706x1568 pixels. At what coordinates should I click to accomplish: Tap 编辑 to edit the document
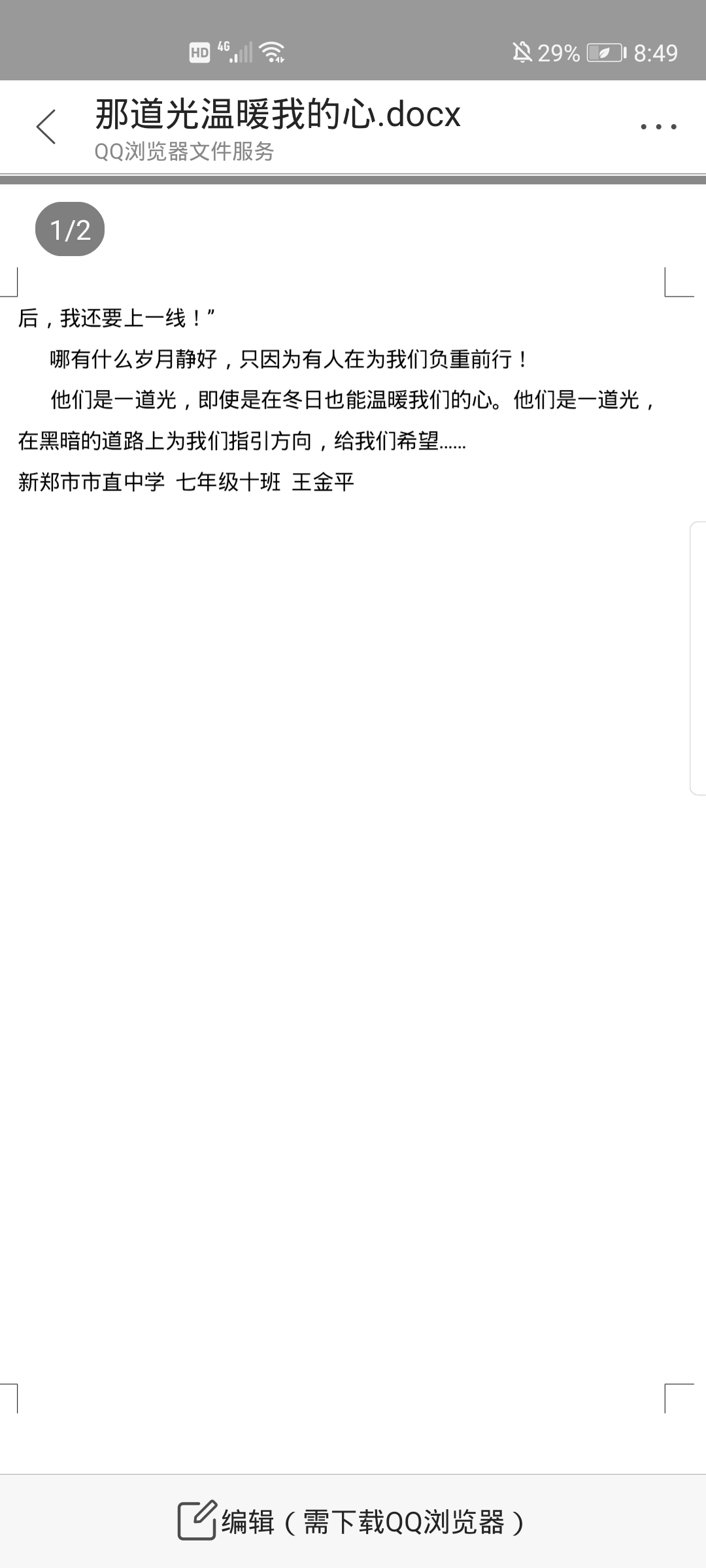352,1522
